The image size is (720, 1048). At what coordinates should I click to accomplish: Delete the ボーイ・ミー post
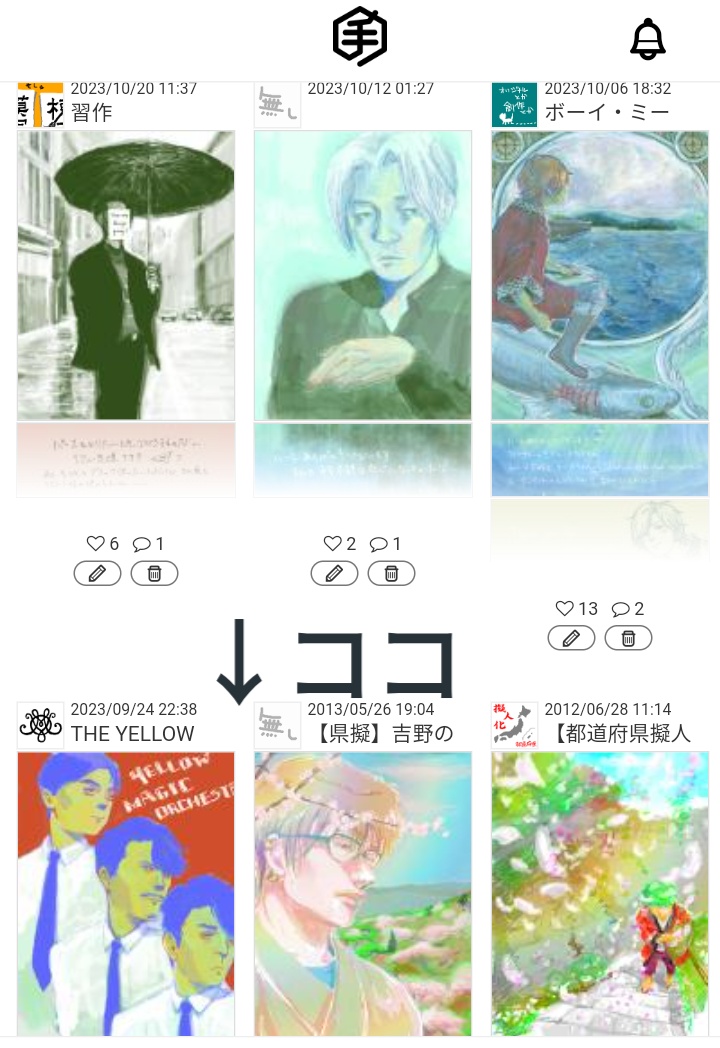point(628,638)
